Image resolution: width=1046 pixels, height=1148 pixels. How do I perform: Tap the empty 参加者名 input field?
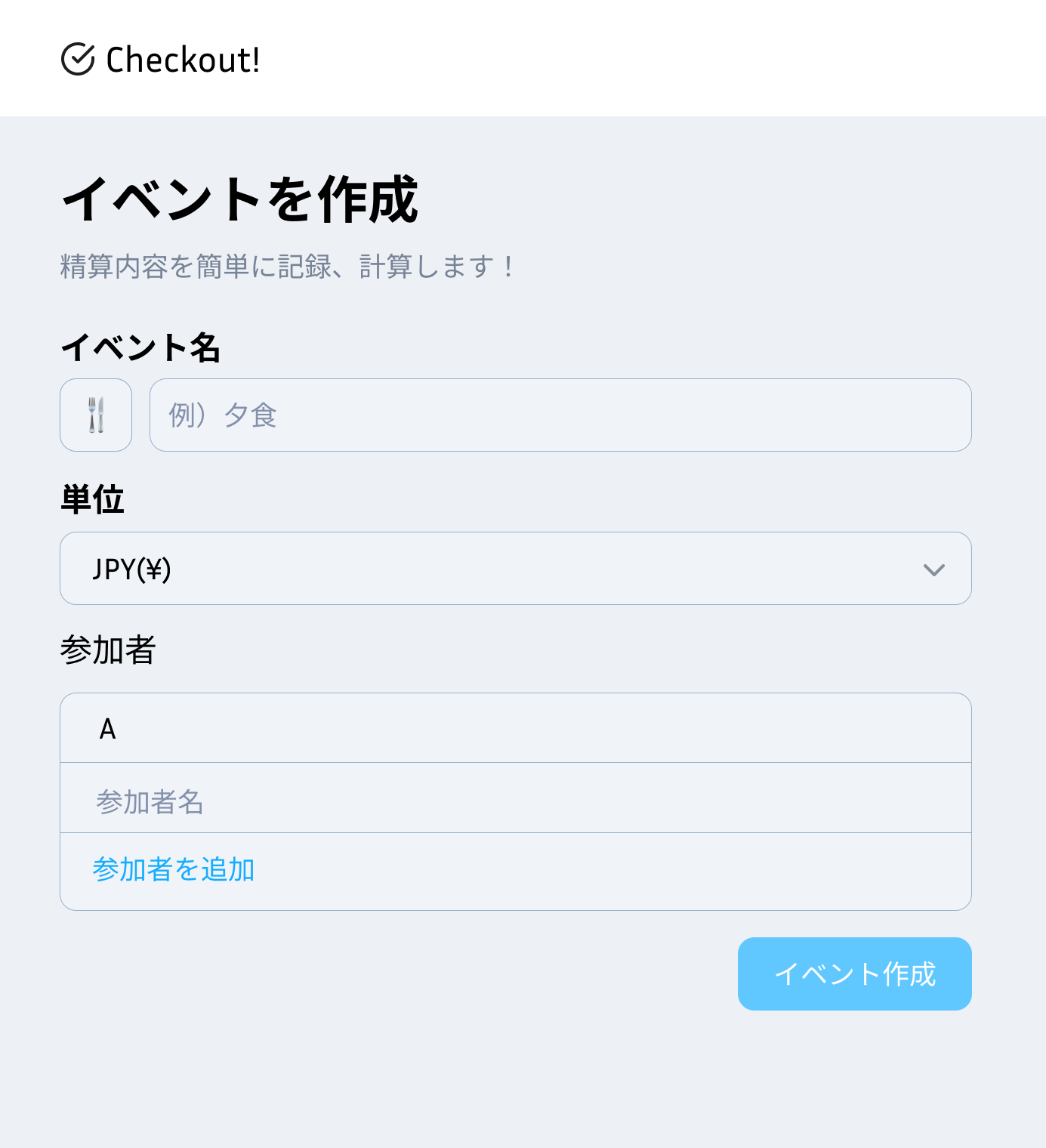tap(515, 801)
